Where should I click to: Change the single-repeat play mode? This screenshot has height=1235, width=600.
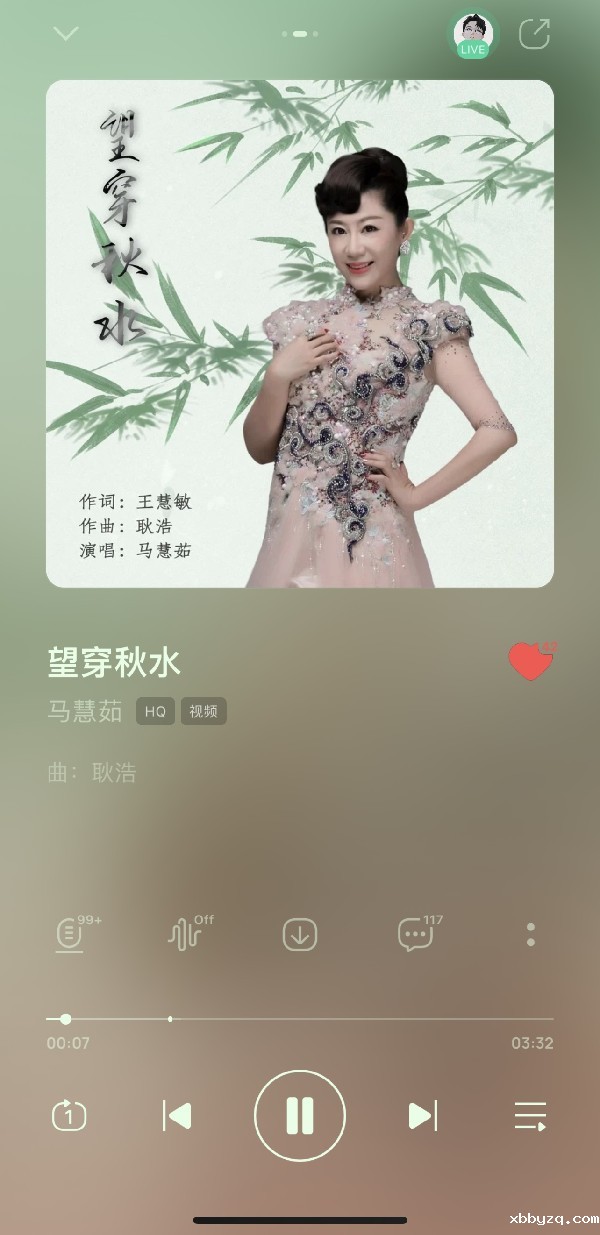[x=69, y=1115]
